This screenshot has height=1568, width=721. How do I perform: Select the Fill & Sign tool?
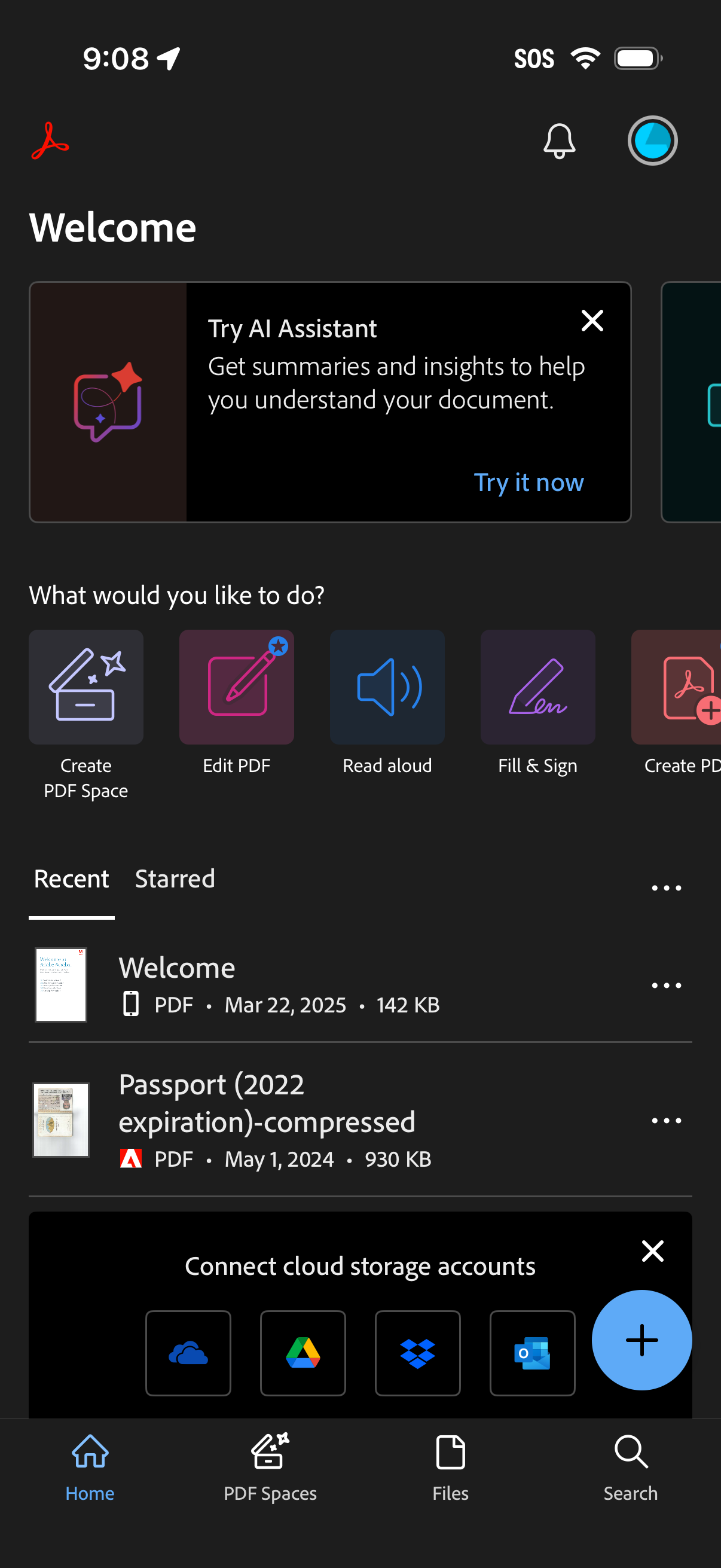click(x=538, y=687)
